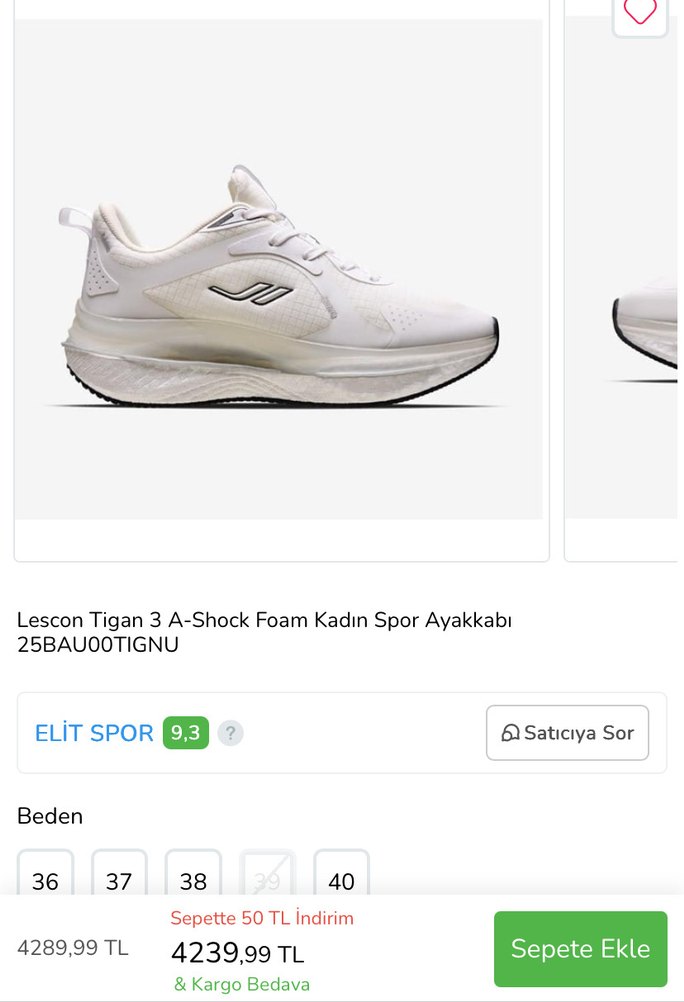Open the white Lescon shoe main photo
Viewport: 684px width, 1002px height.
(x=280, y=280)
